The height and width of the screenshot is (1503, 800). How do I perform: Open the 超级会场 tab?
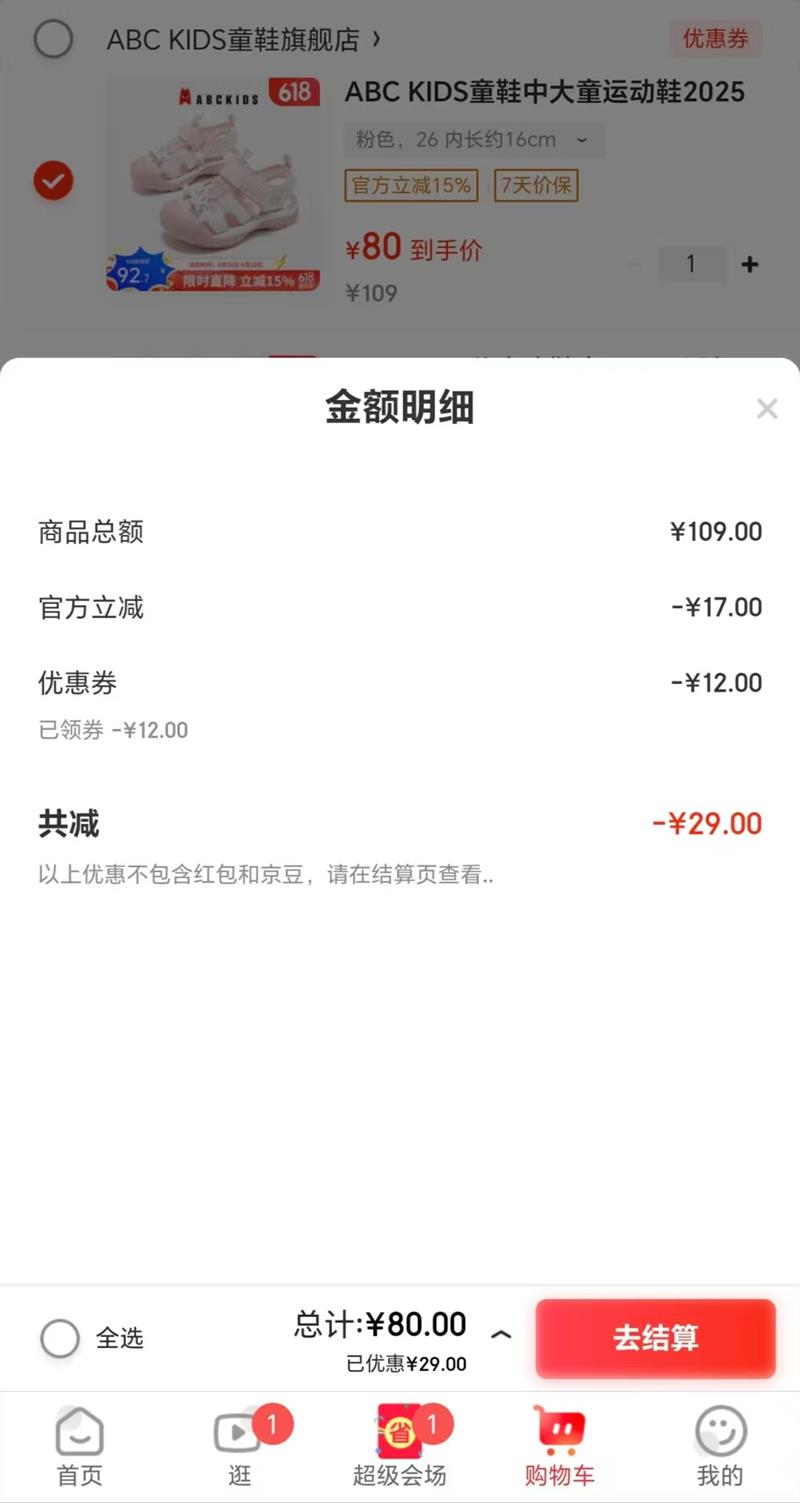coord(400,1446)
